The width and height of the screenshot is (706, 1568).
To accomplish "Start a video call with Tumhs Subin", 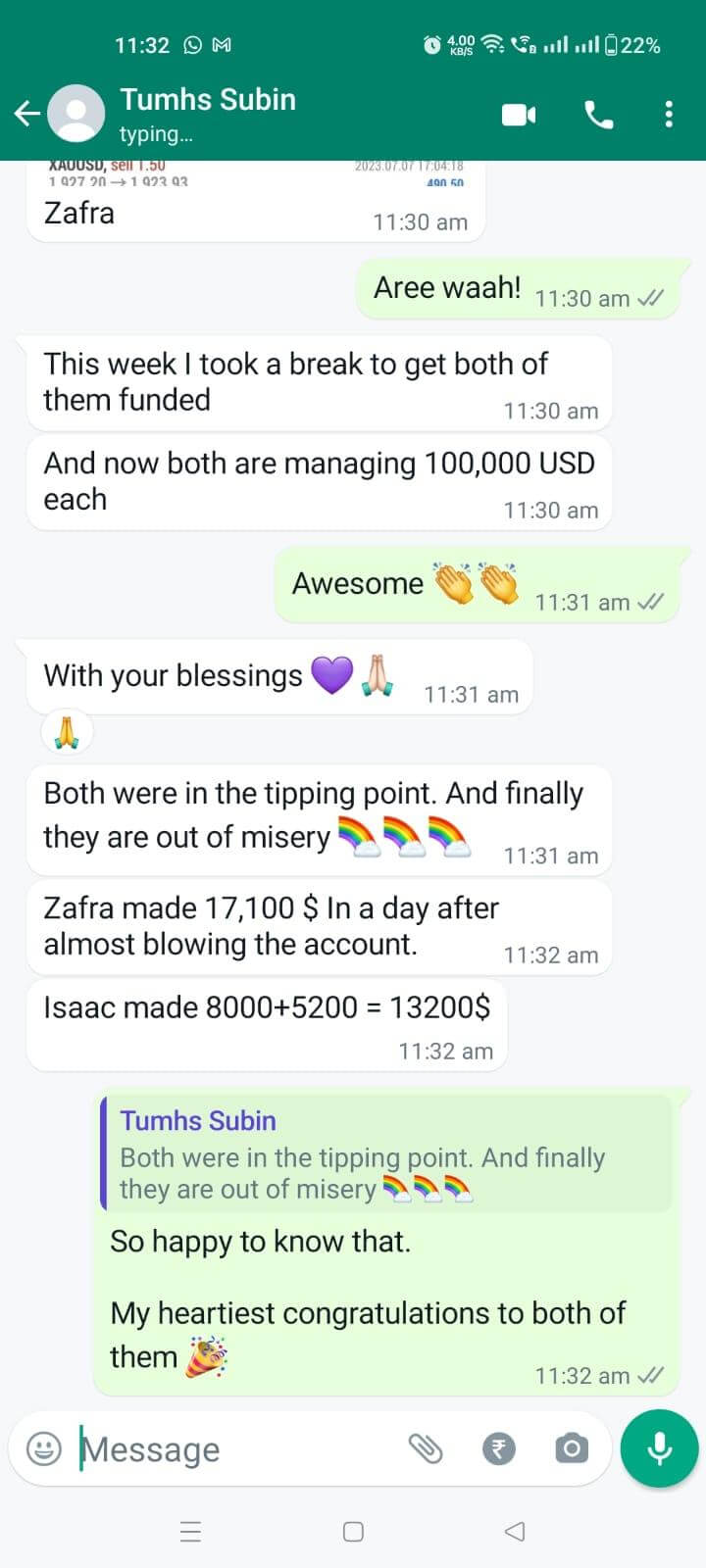I will tap(519, 115).
